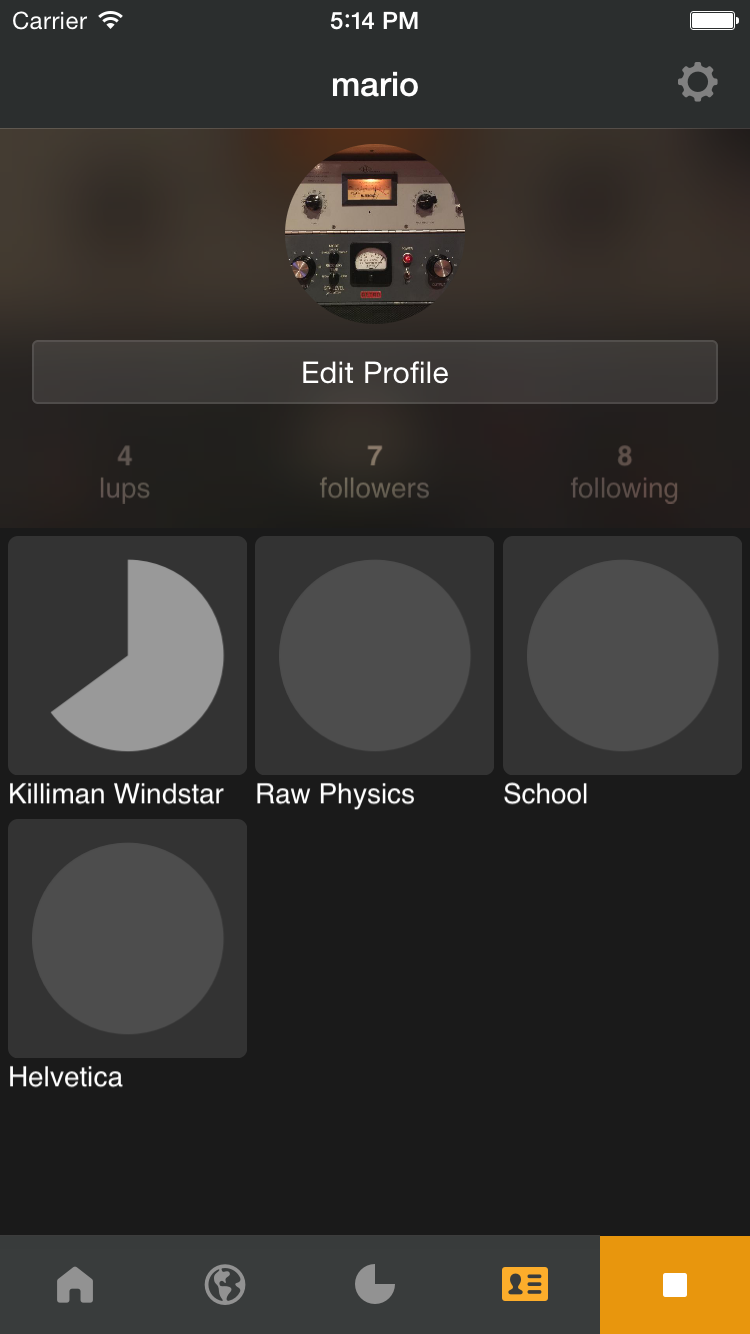
Task: Tap the circular profile picture
Action: [x=375, y=234]
